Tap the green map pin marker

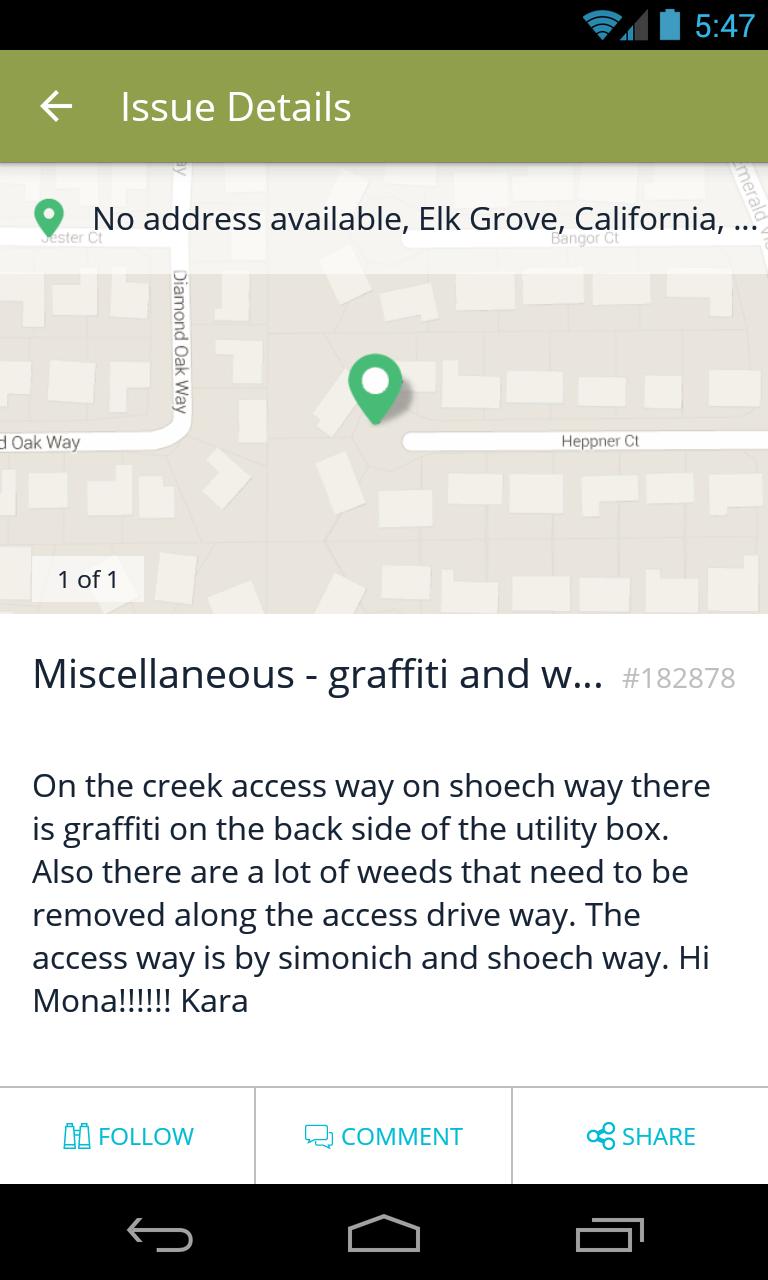[376, 385]
